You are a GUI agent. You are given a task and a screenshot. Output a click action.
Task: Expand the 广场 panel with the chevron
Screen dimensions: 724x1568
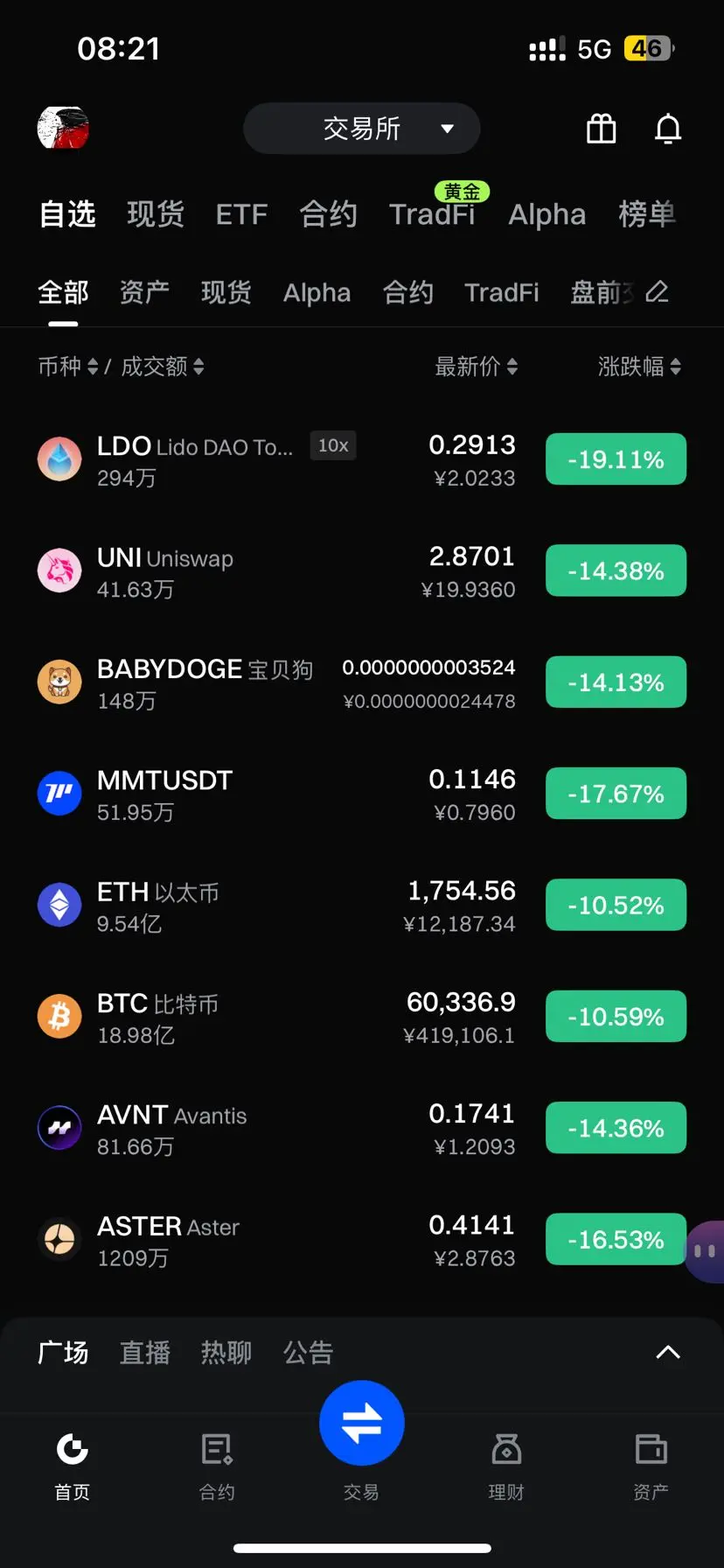(x=668, y=1352)
